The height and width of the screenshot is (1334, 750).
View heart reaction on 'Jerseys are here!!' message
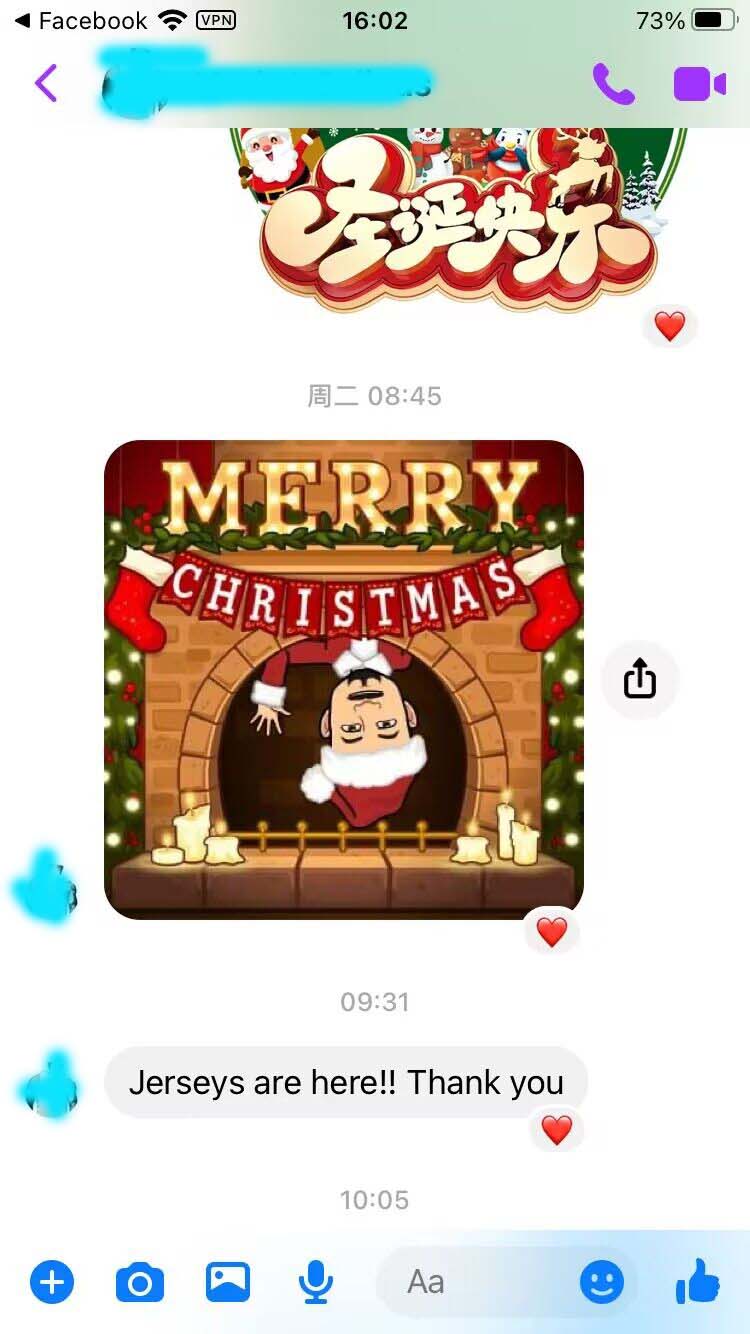coord(556,1130)
